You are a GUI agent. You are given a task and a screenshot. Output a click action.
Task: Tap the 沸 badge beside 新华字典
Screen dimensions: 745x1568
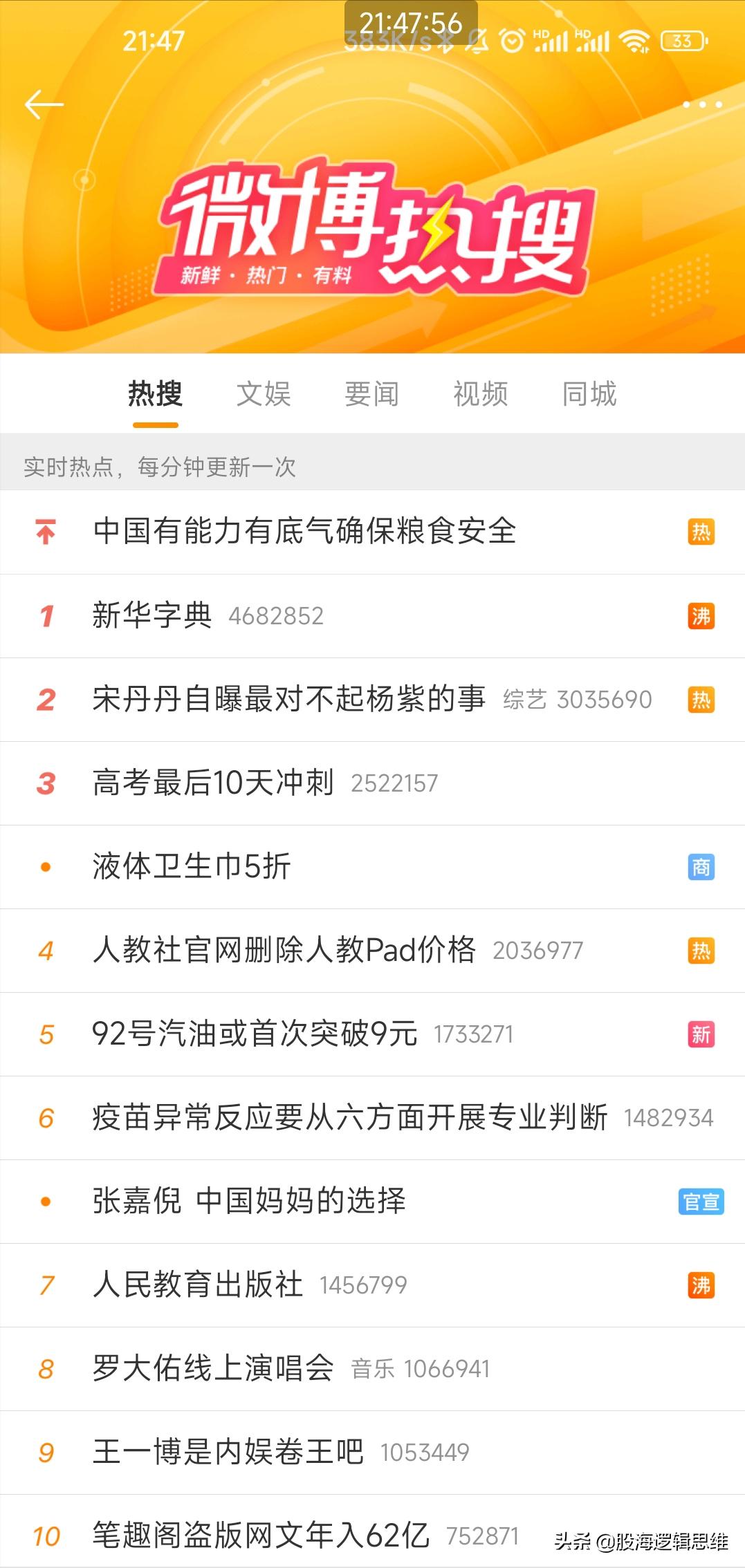(x=700, y=615)
